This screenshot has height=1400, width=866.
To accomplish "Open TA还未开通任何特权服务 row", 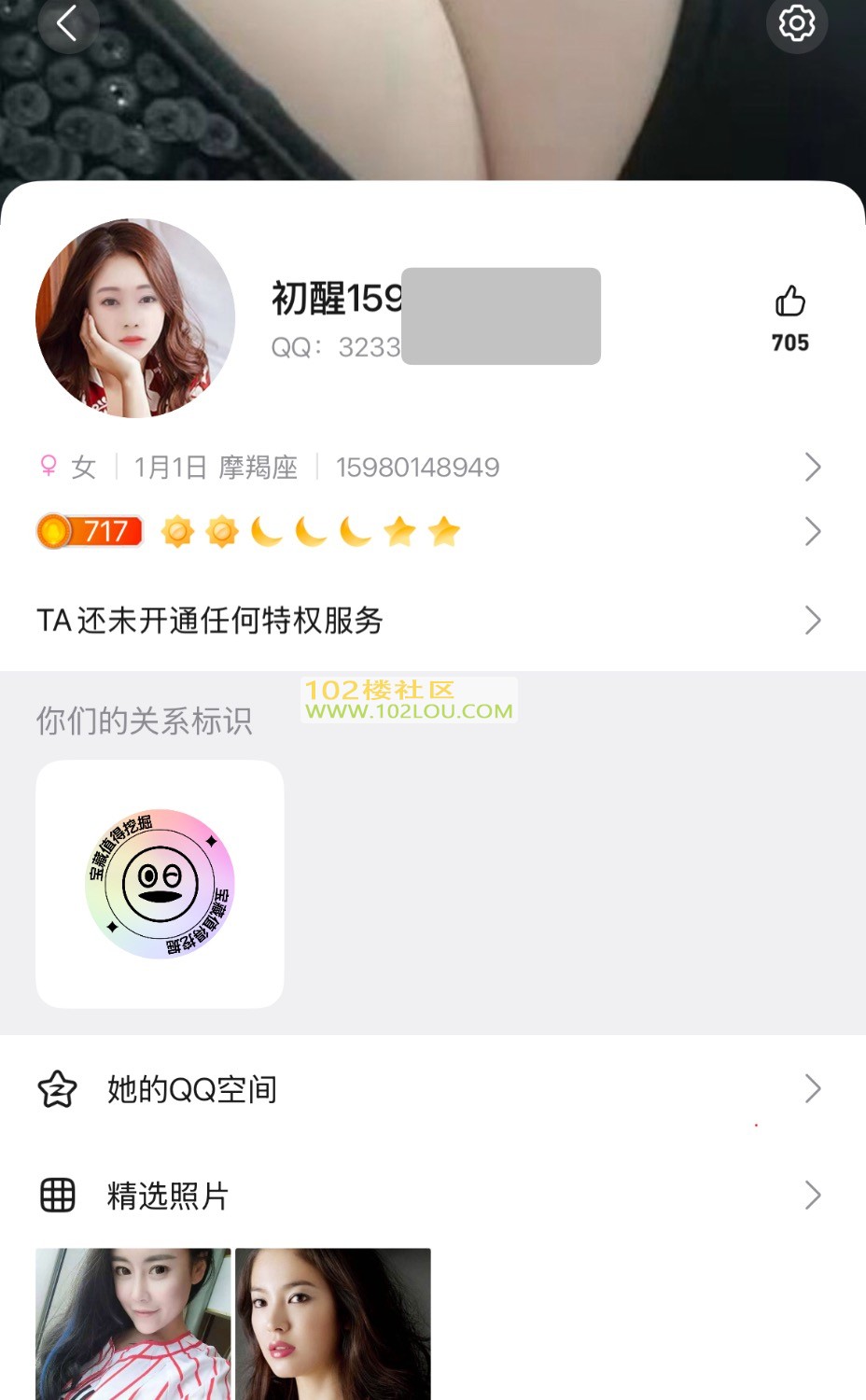I will tap(429, 621).
